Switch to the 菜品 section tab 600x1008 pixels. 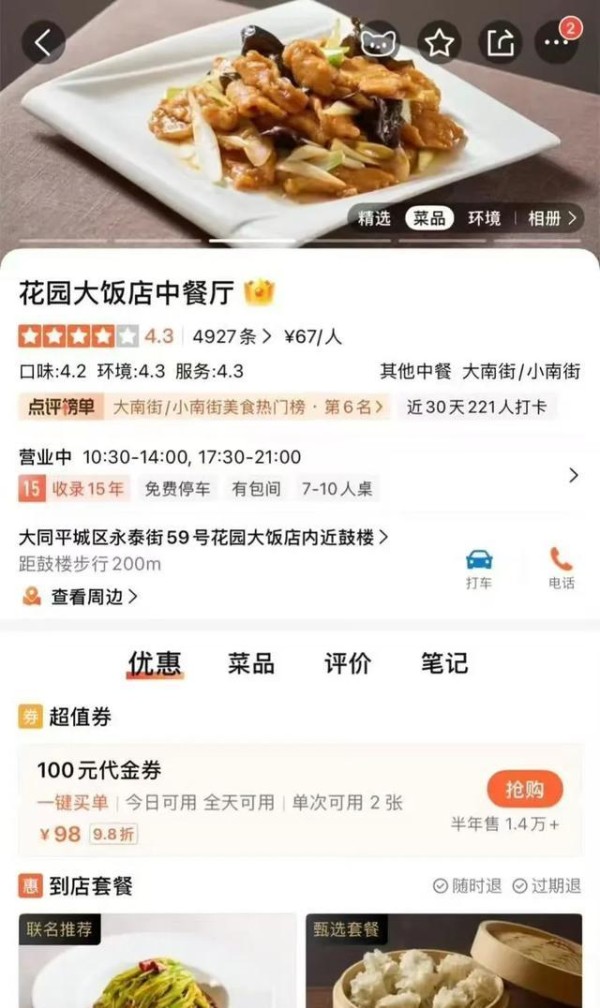coord(250,663)
